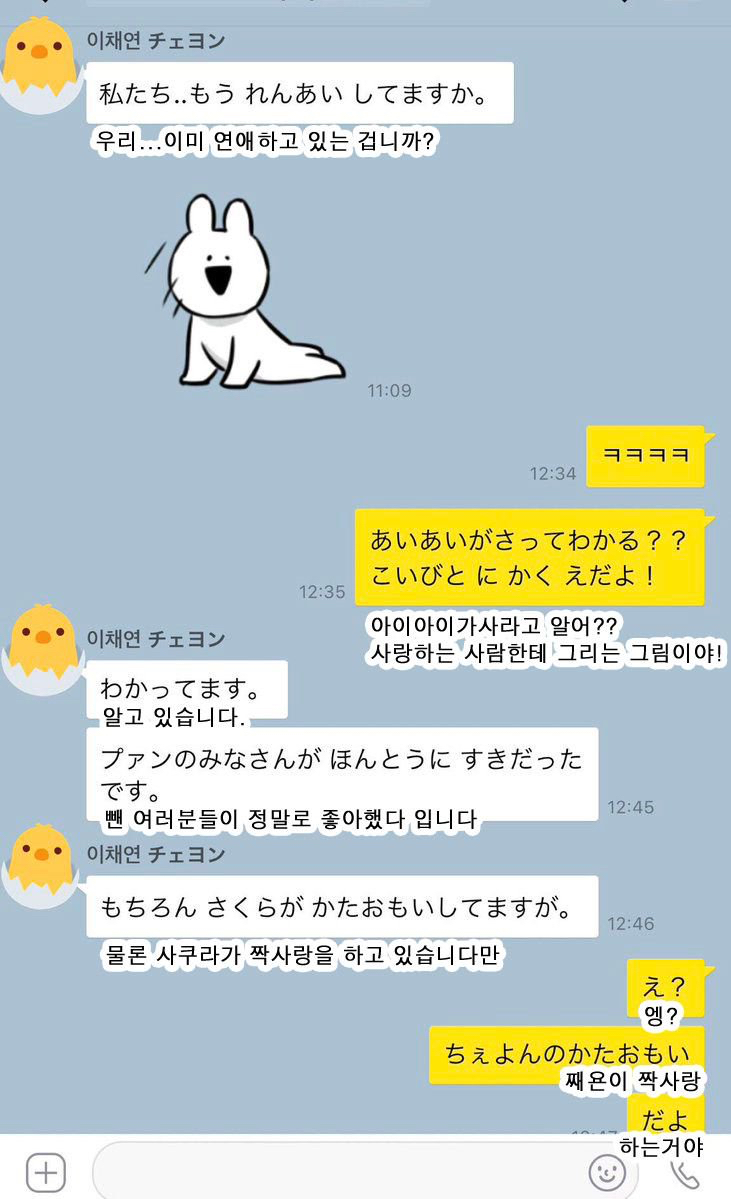Open the emoji sticker picker
Image resolution: width=731 pixels, height=1199 pixels.
[x=607, y=1172]
